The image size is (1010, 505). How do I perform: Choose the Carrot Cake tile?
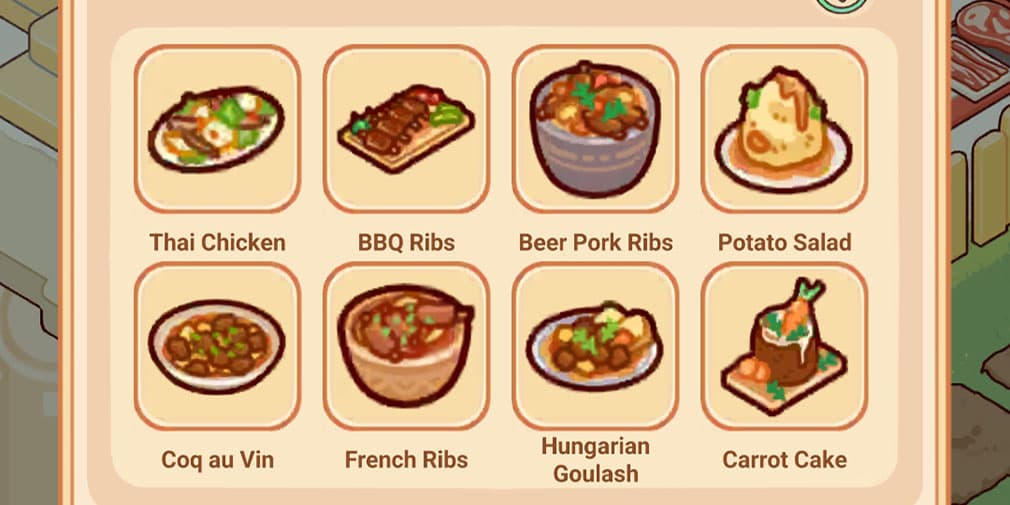click(x=784, y=346)
